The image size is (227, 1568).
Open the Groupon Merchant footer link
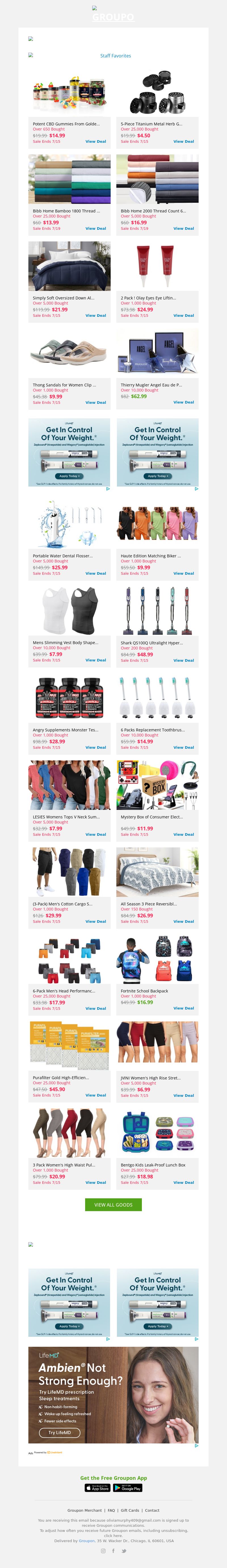pyautogui.click(x=84, y=1510)
